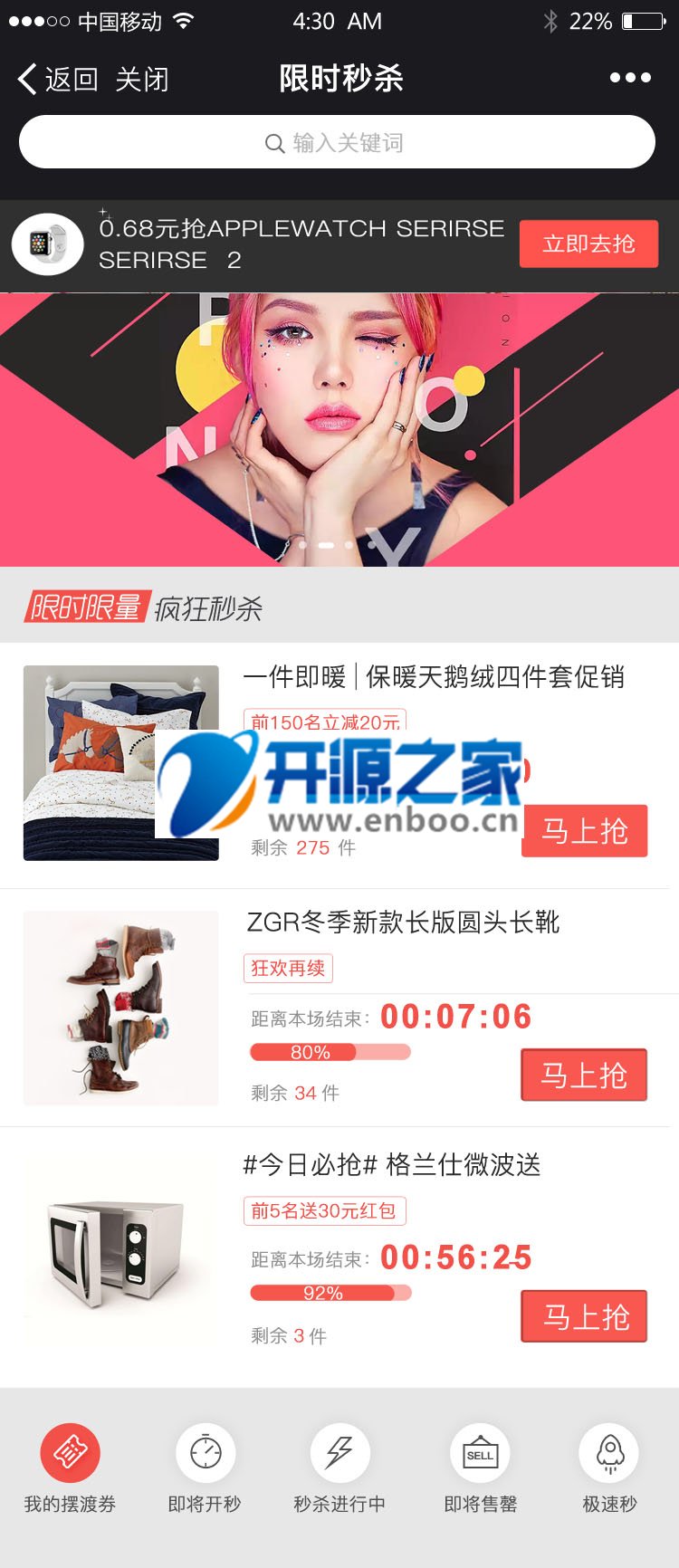
Task: Select the 秒杀进行中 tab
Action: [x=339, y=1468]
